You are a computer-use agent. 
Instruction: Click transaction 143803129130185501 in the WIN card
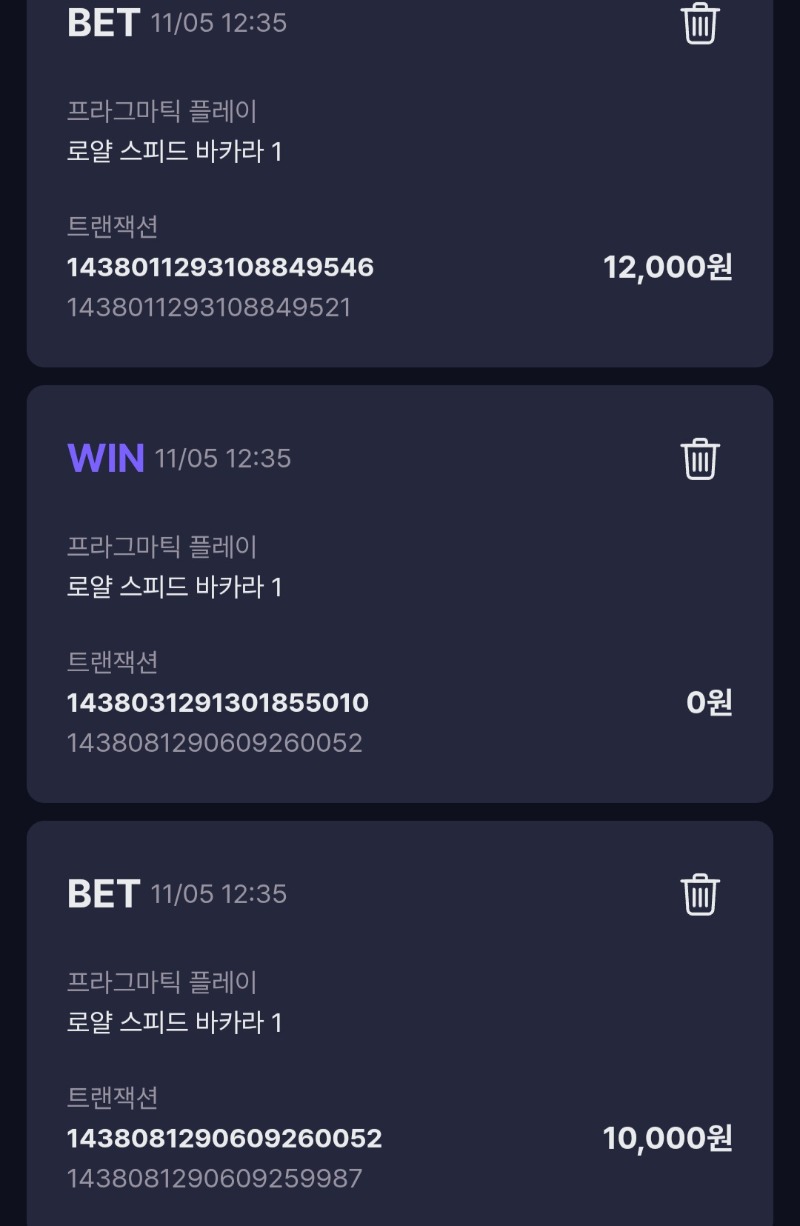coord(218,703)
